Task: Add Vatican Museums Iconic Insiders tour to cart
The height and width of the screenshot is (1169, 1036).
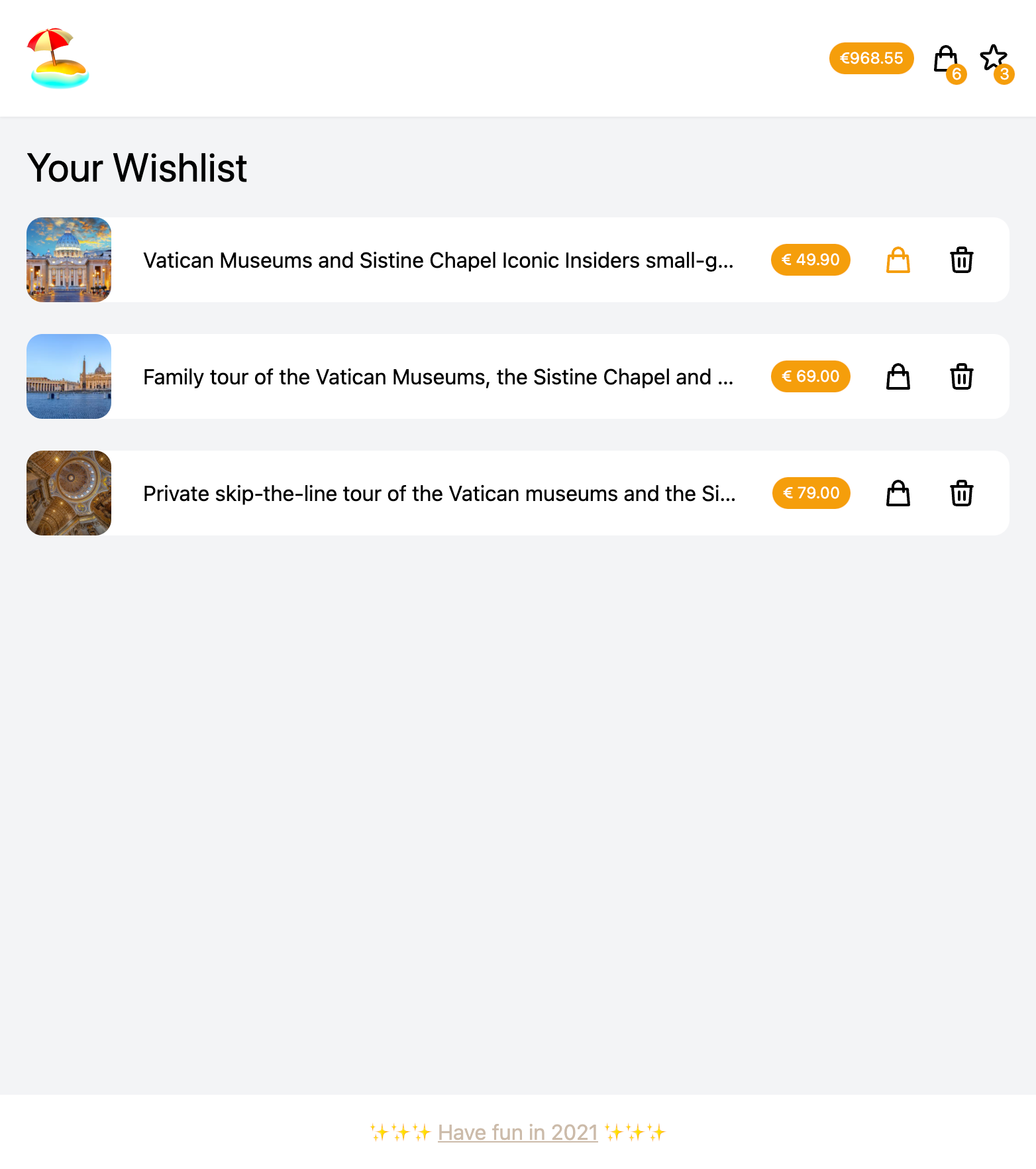Action: (x=898, y=260)
